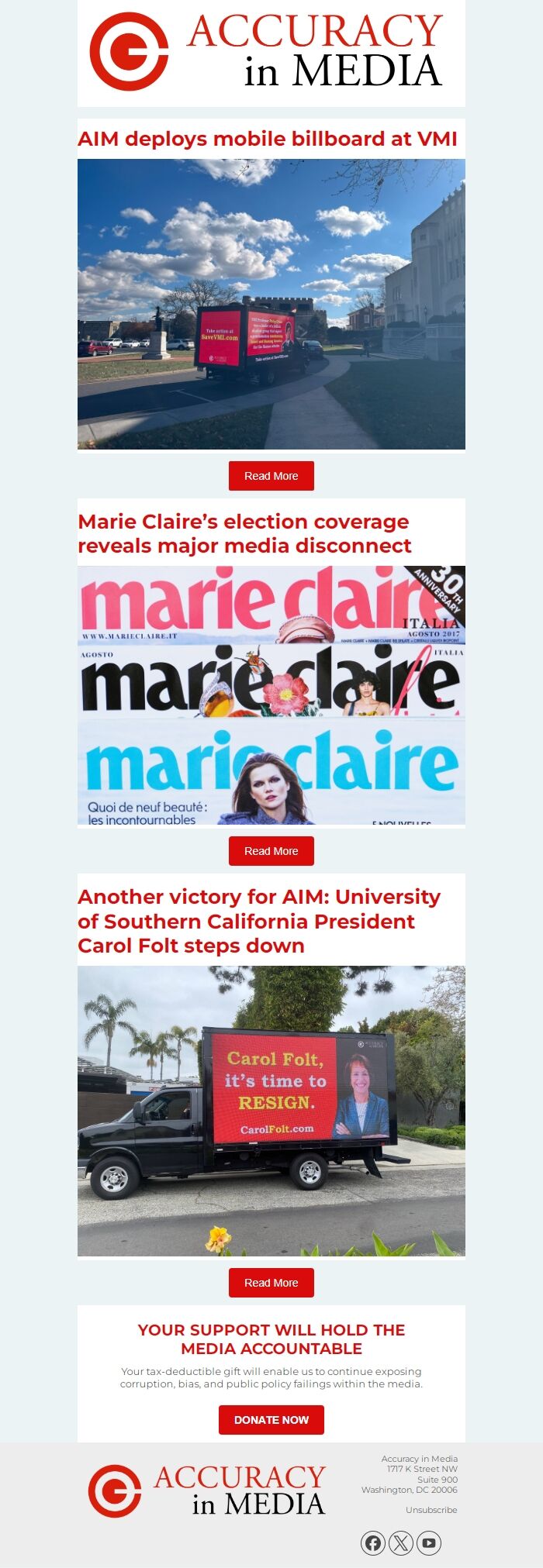Viewport: 543px width, 1568px height.
Task: Open the VMI mobile billboard photo
Action: point(271,304)
